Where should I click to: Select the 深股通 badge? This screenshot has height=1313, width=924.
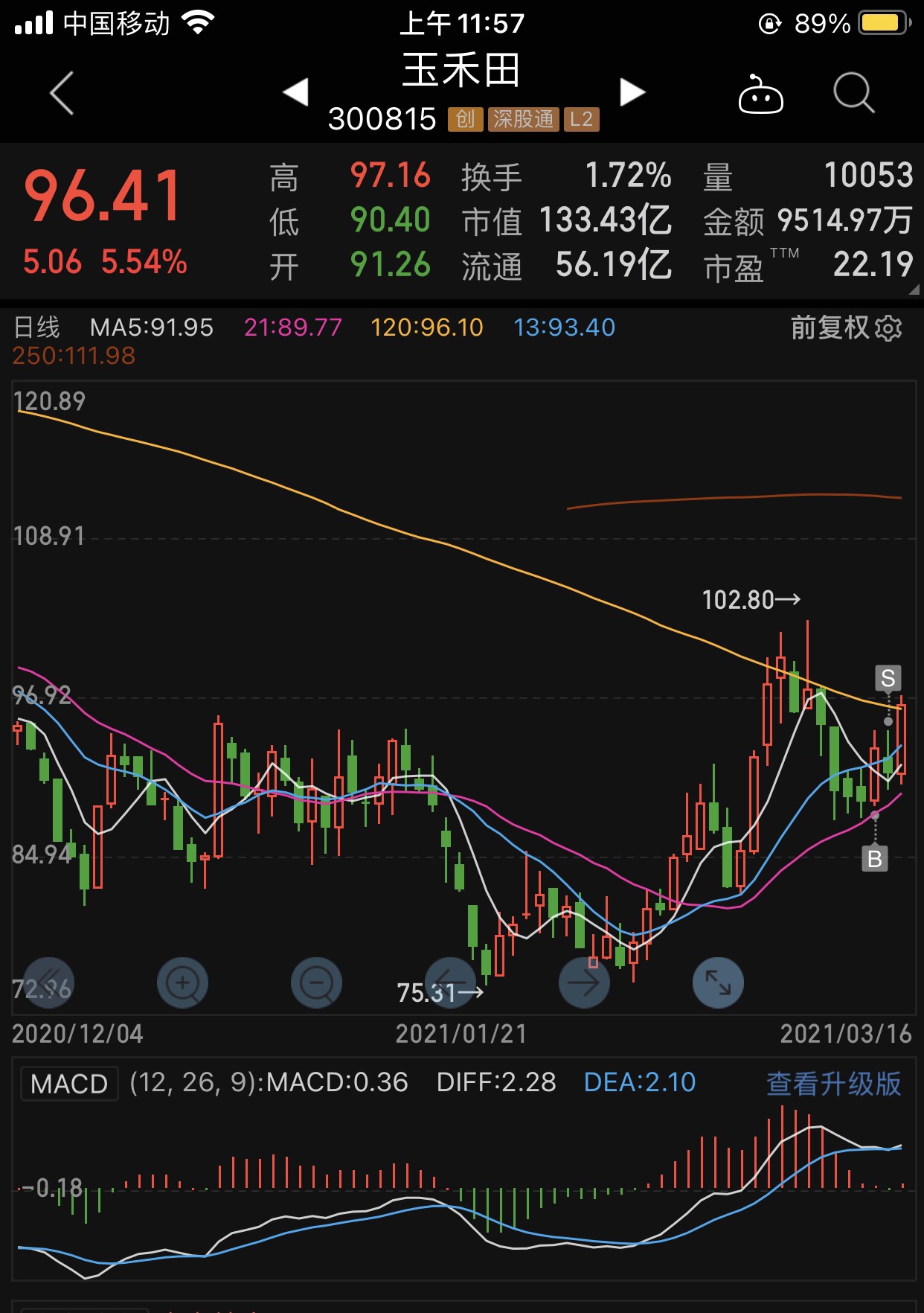coord(523,119)
